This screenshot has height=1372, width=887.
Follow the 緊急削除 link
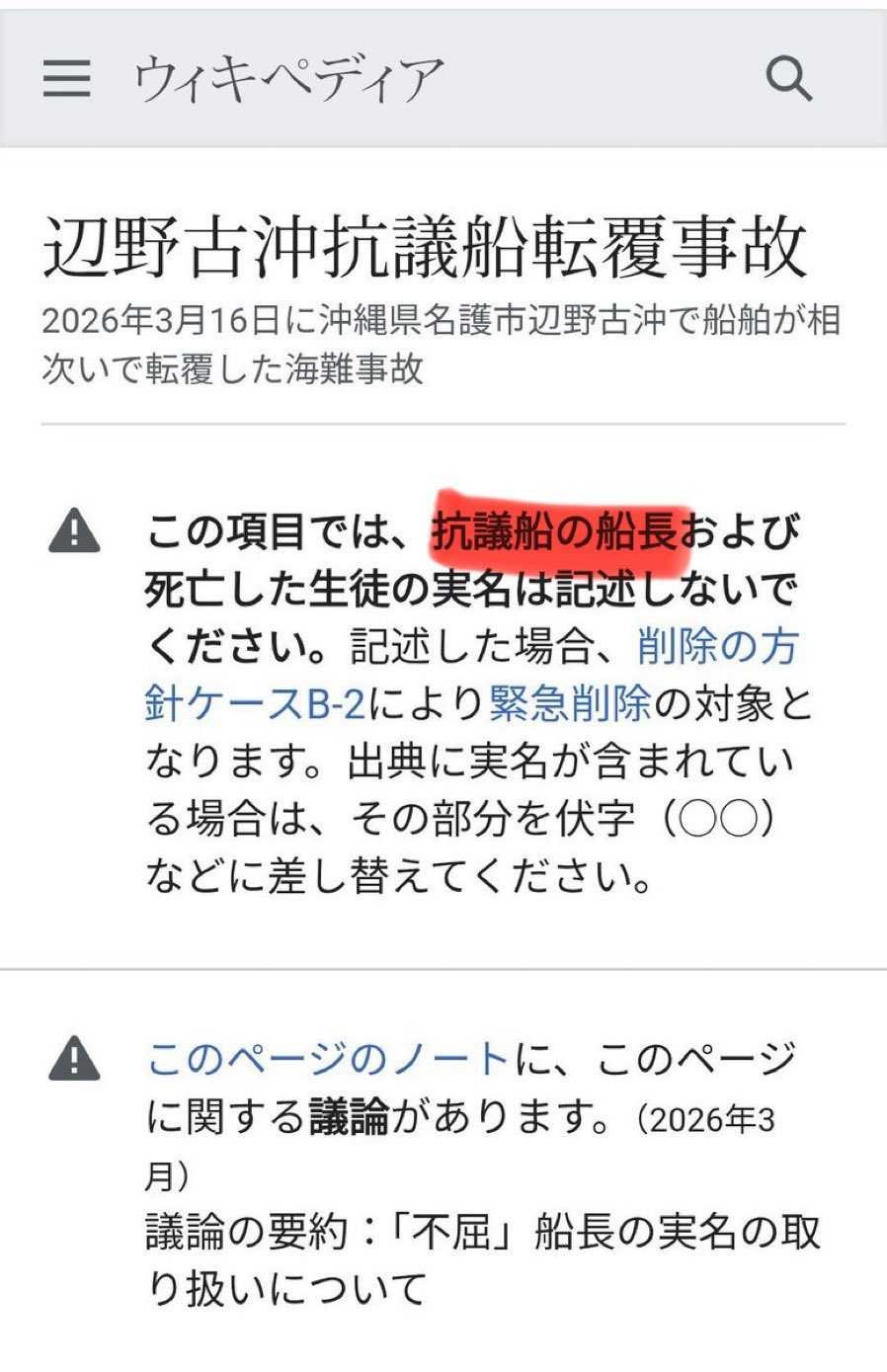[x=570, y=704]
